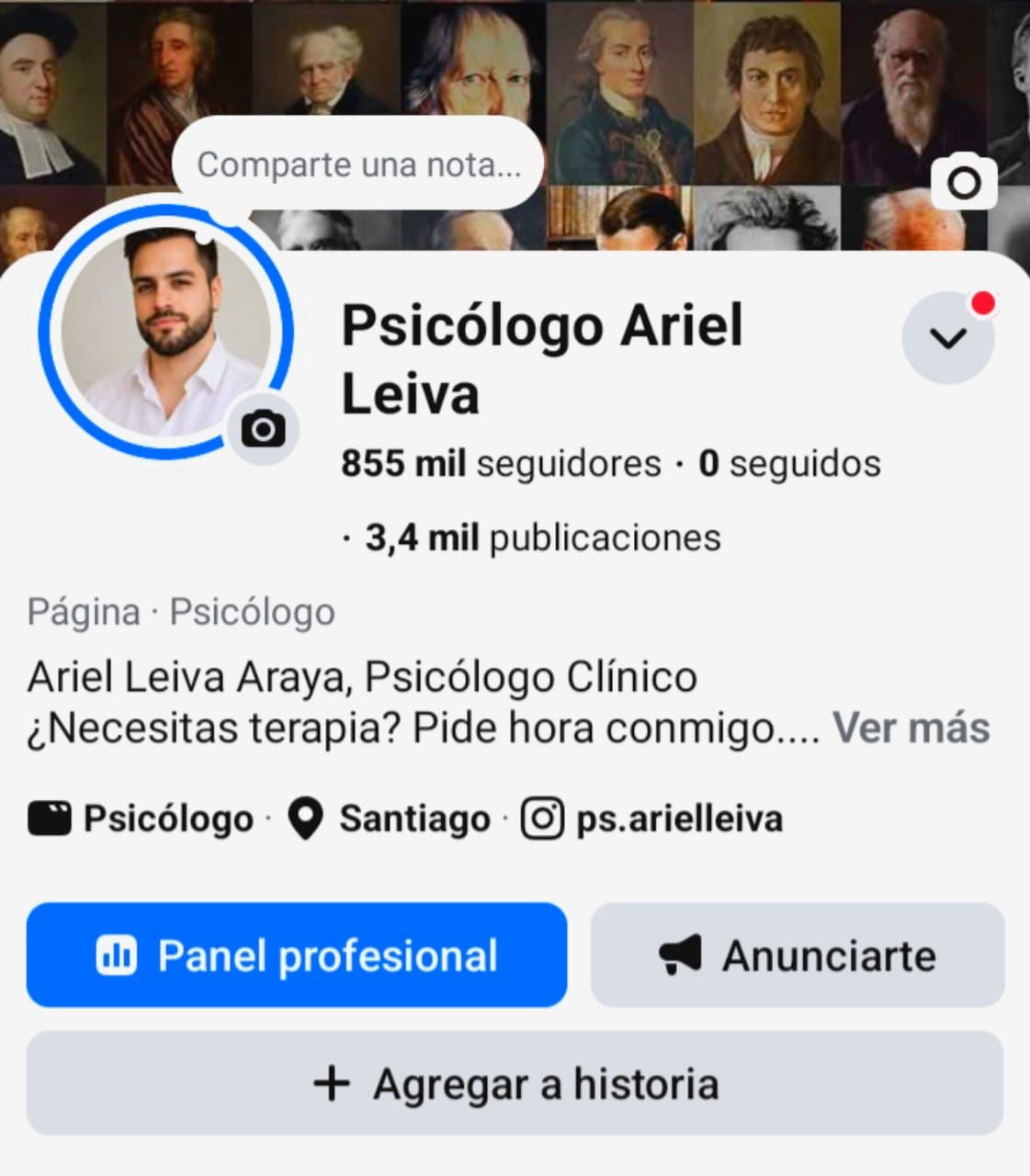Click the bar chart icon in Panel profesional
This screenshot has height=1176, width=1030.
(119, 955)
